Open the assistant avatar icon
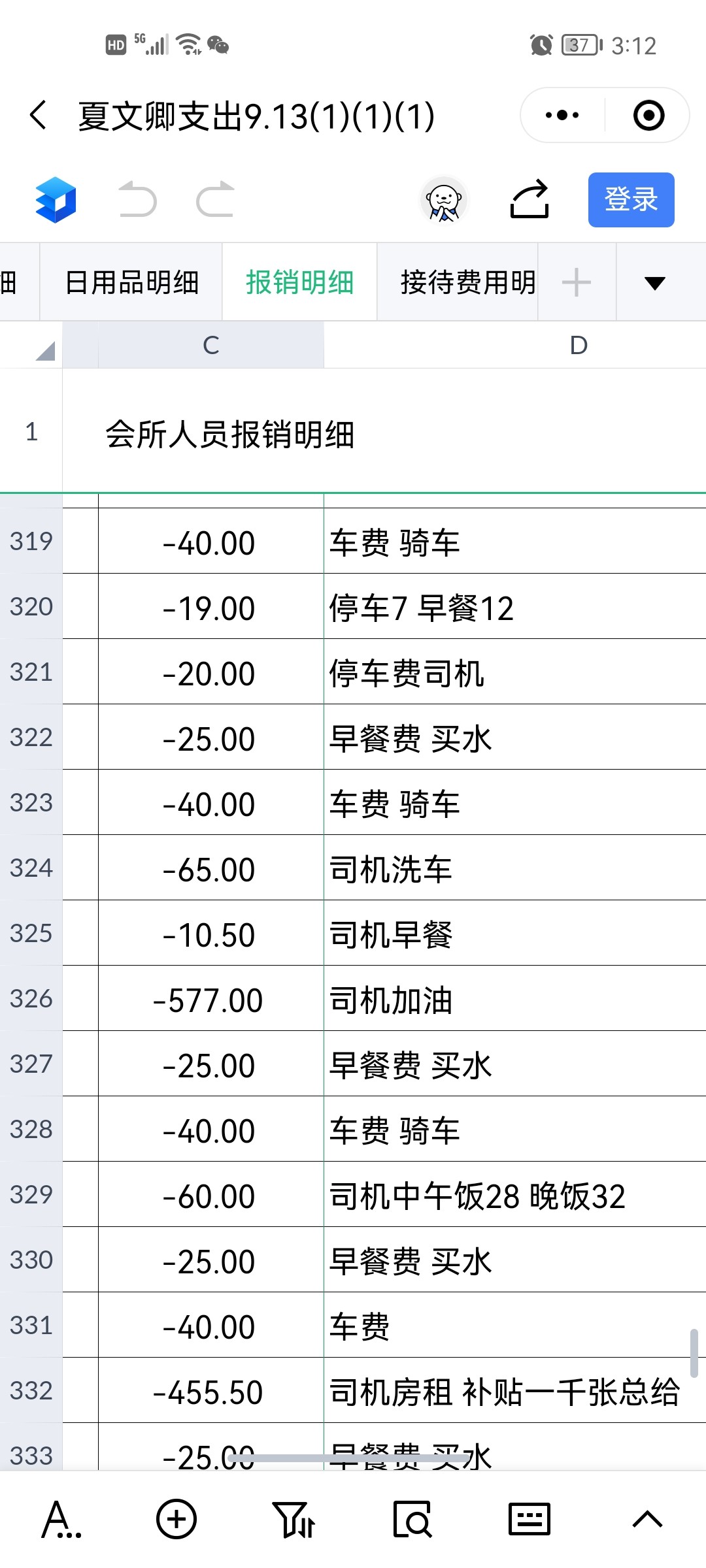706x1568 pixels. 444,200
